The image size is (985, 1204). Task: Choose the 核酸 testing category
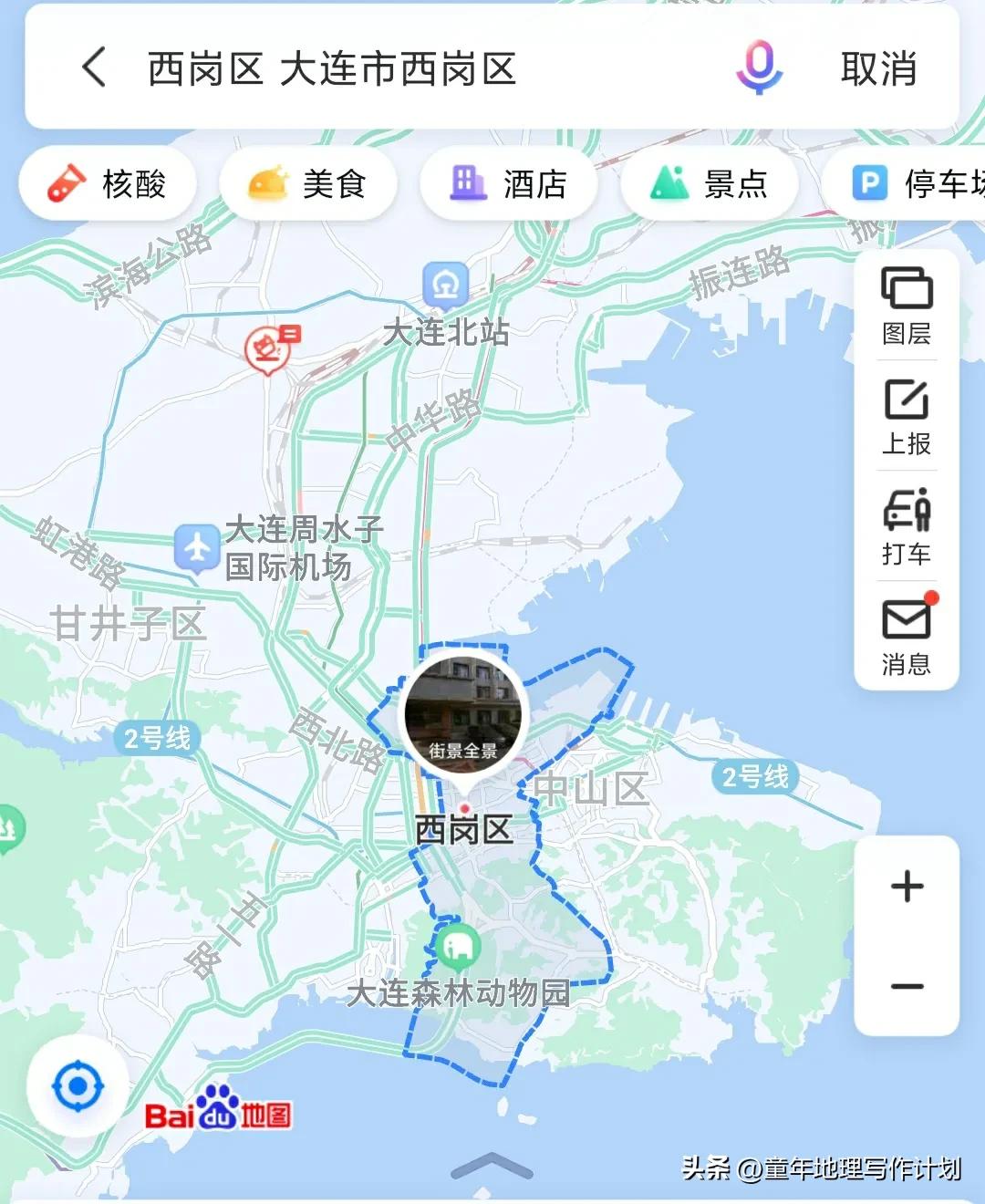point(108,182)
